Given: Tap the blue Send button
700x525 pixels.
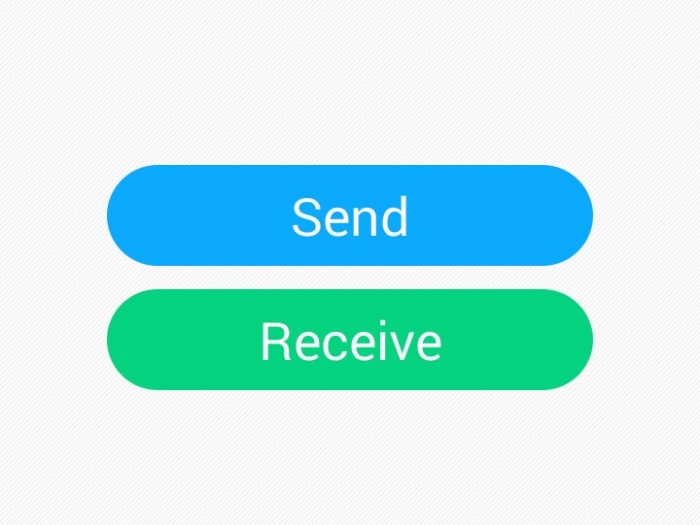Looking at the screenshot, I should point(350,215).
